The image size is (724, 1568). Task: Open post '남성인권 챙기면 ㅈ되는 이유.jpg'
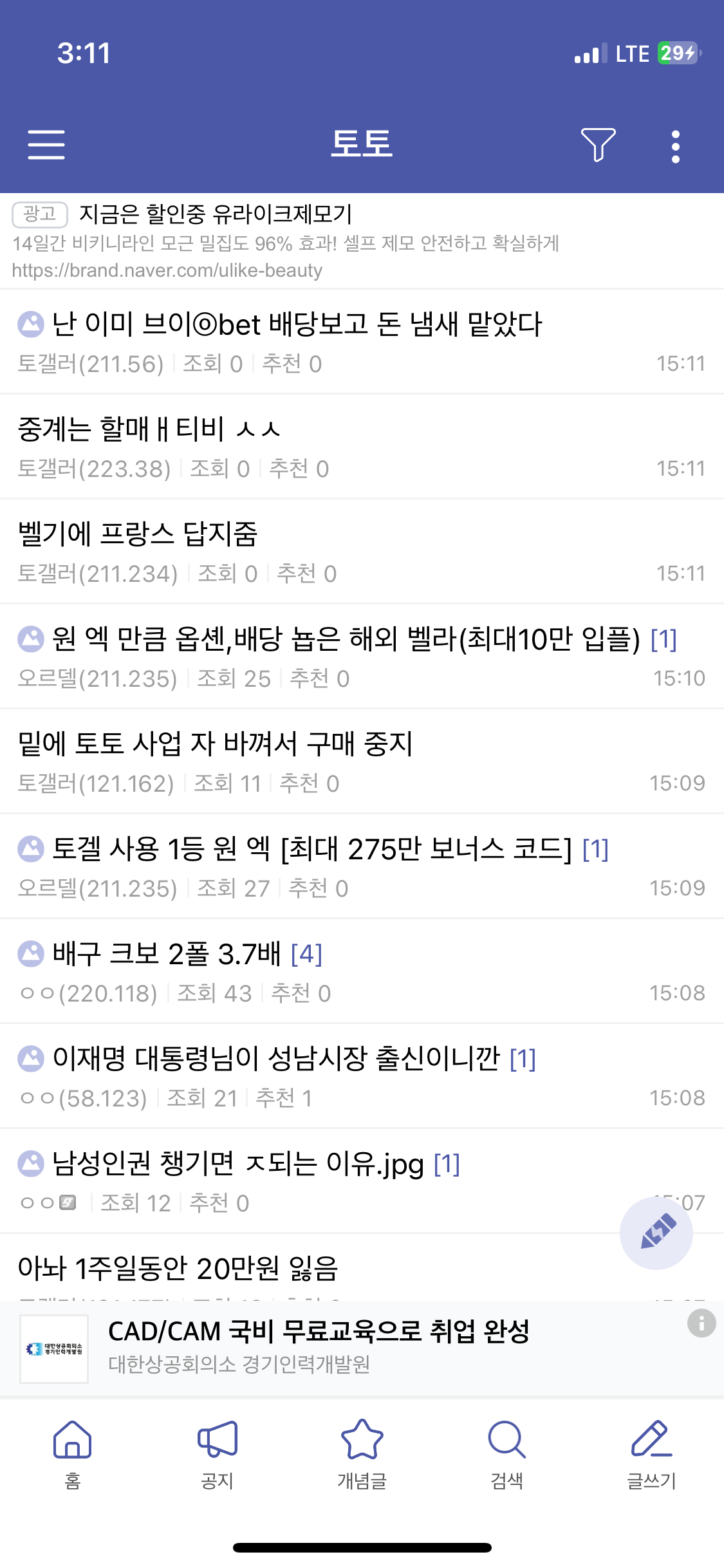(238, 1164)
